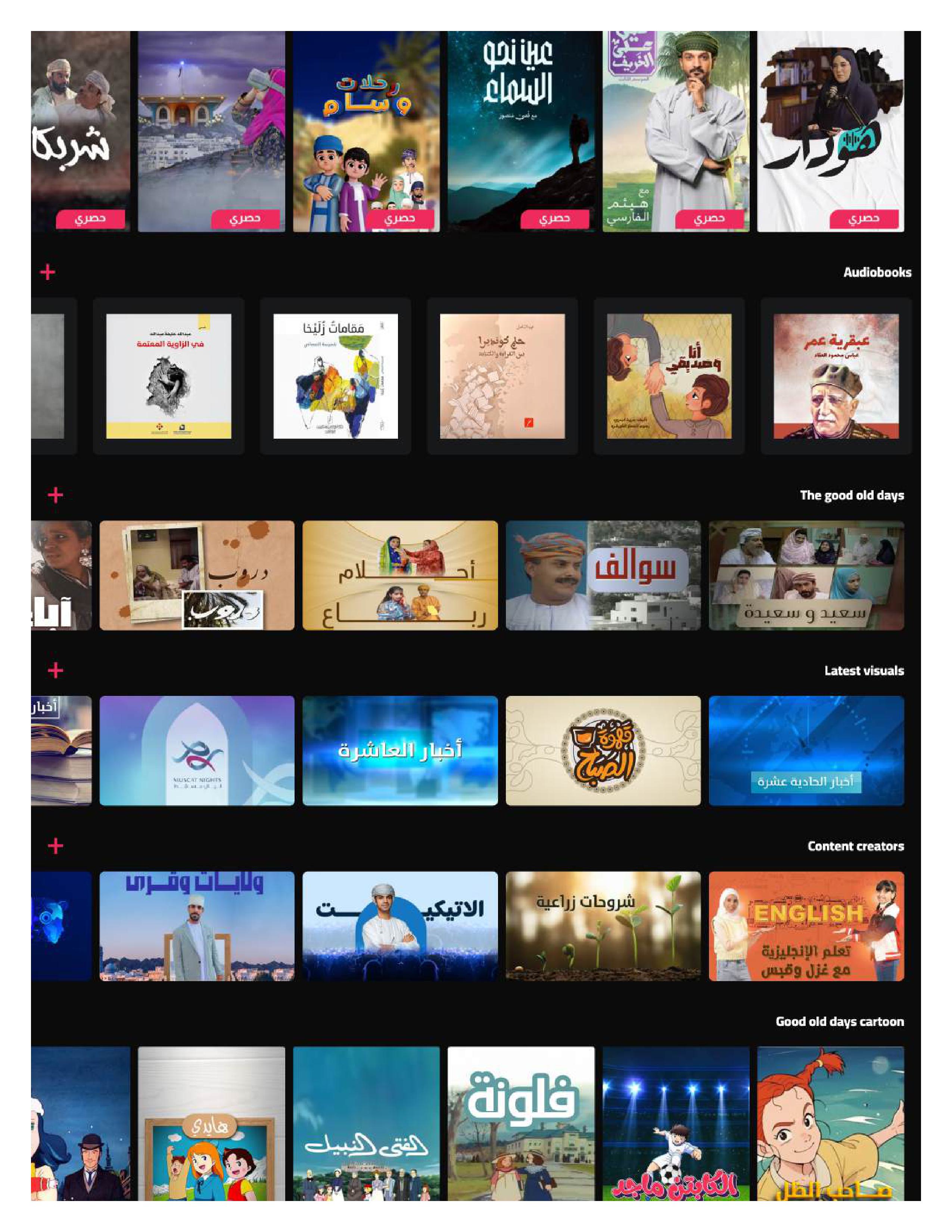This screenshot has height=1232, width=952.
Task: Open the series دروب
Action: tap(197, 575)
